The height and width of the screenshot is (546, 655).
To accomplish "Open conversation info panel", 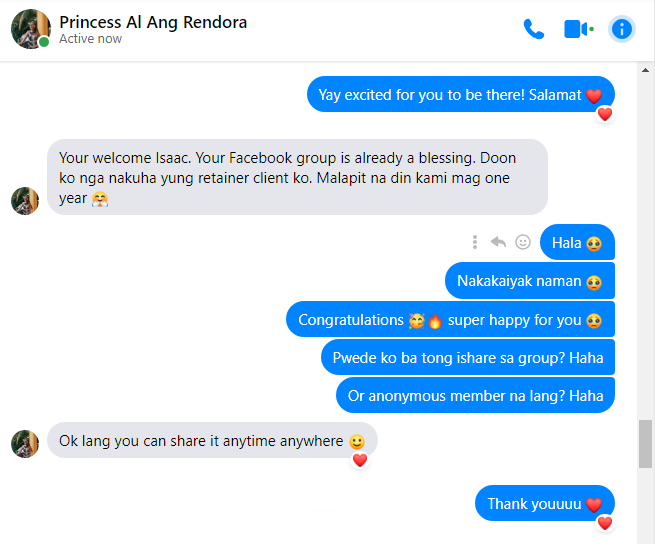I will click(622, 29).
